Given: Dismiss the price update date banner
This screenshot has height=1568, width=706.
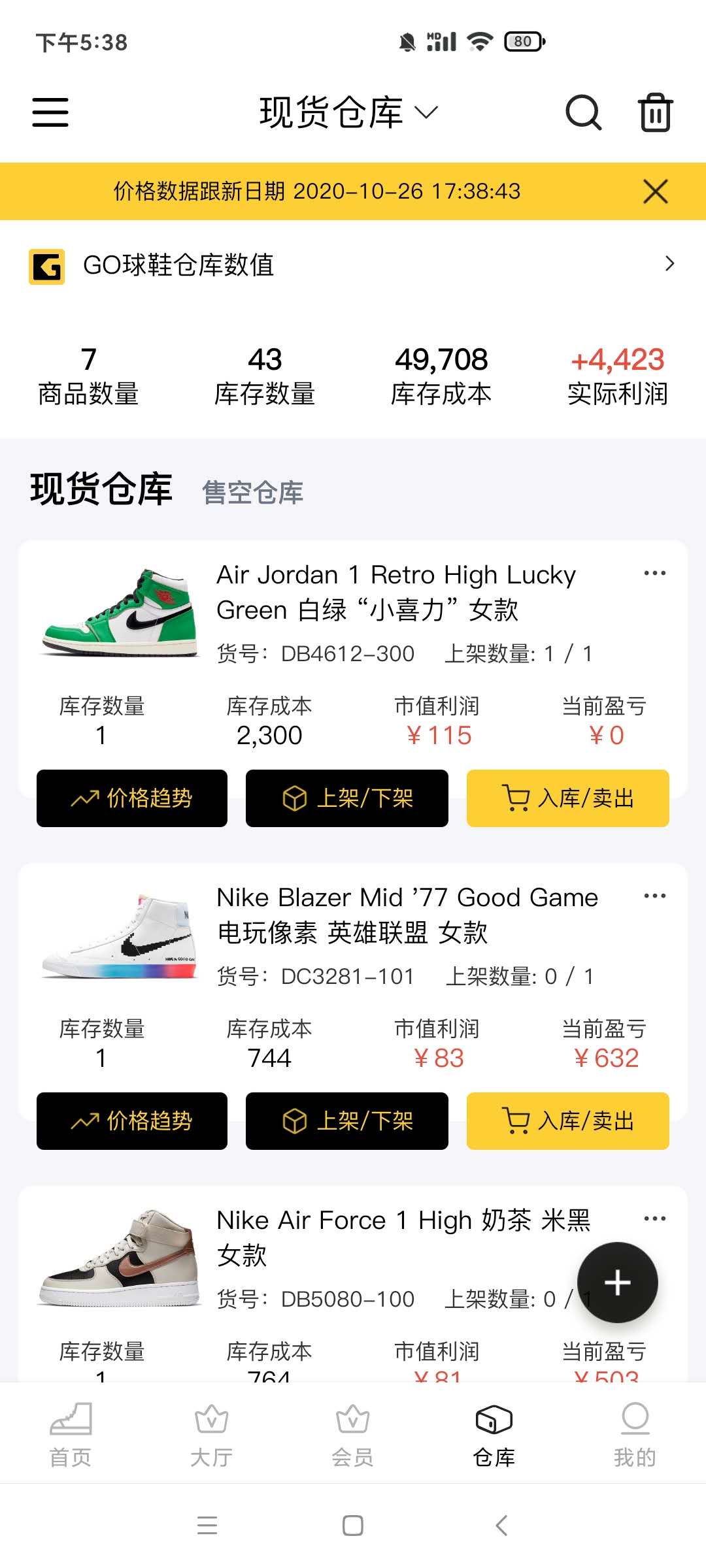Looking at the screenshot, I should [656, 191].
